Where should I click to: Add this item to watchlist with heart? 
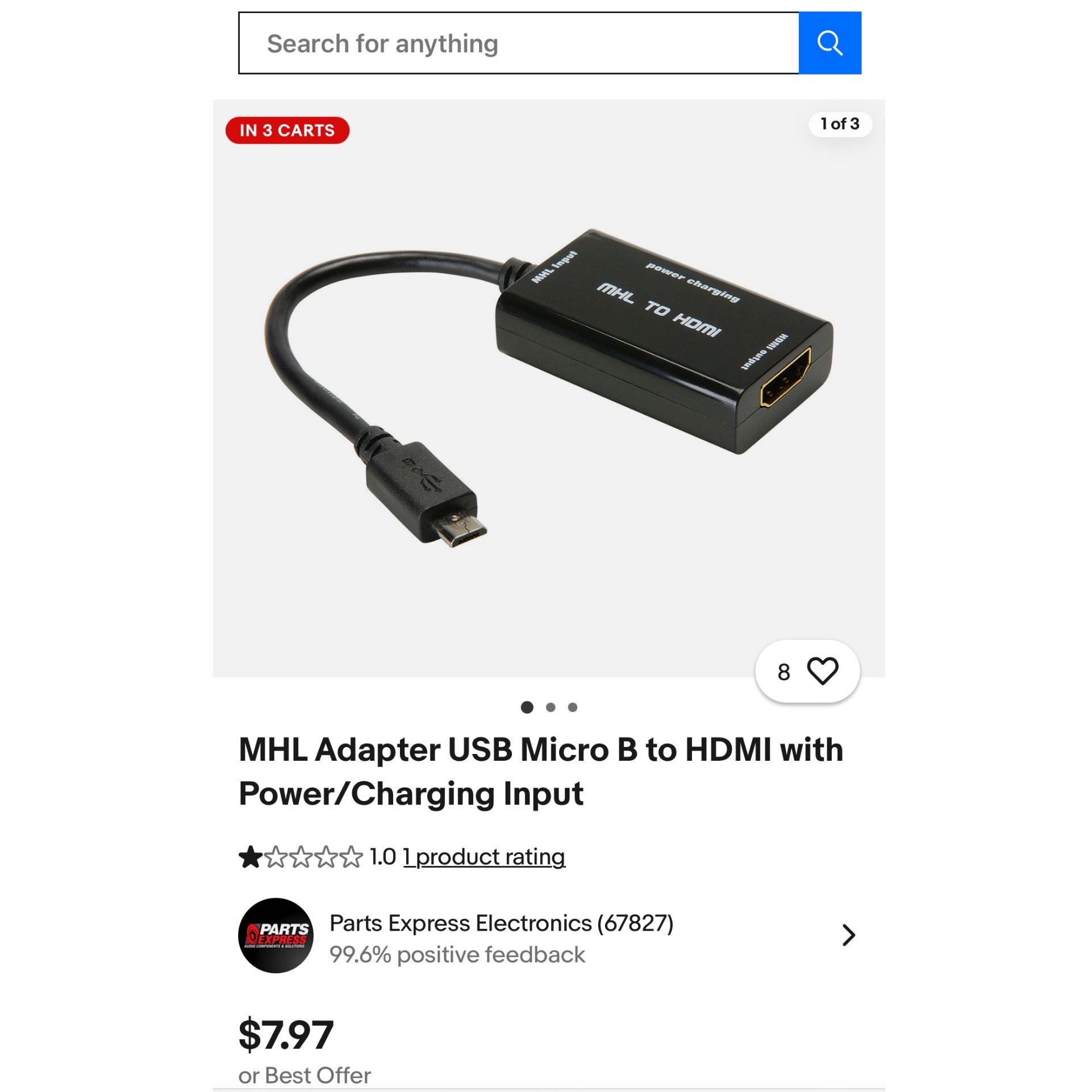point(822,671)
